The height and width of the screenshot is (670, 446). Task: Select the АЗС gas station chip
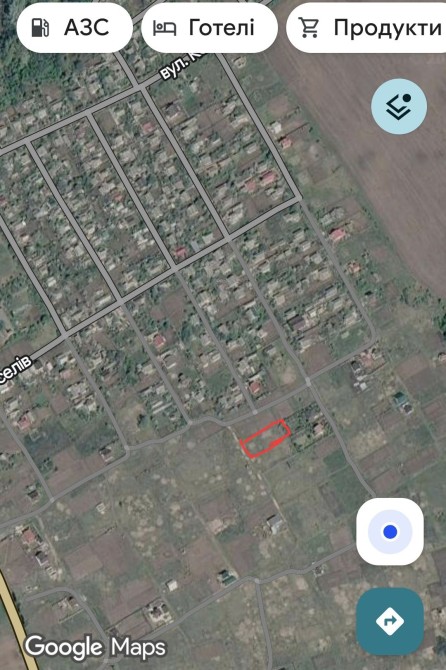pyautogui.click(x=74, y=28)
